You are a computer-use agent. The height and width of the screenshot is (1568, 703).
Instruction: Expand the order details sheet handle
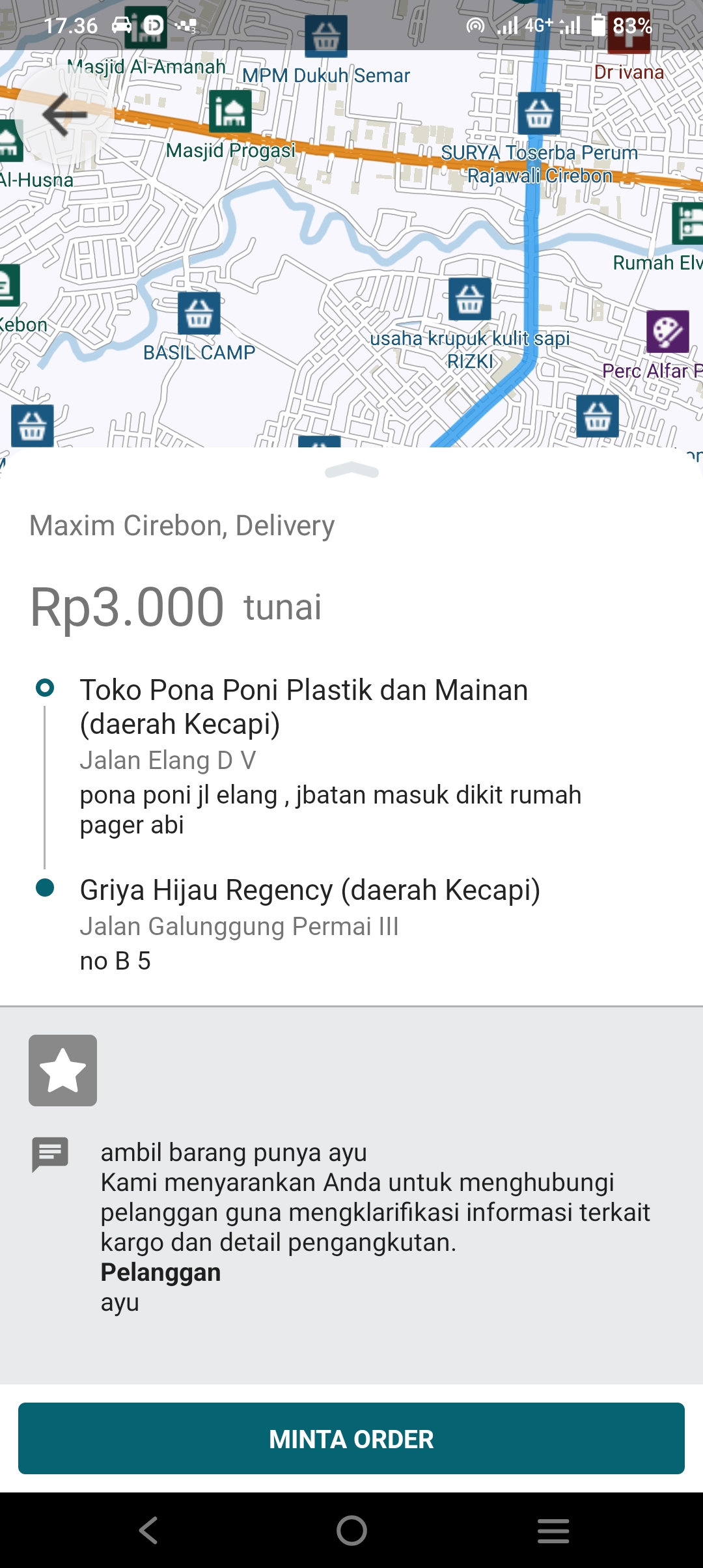tap(351, 470)
